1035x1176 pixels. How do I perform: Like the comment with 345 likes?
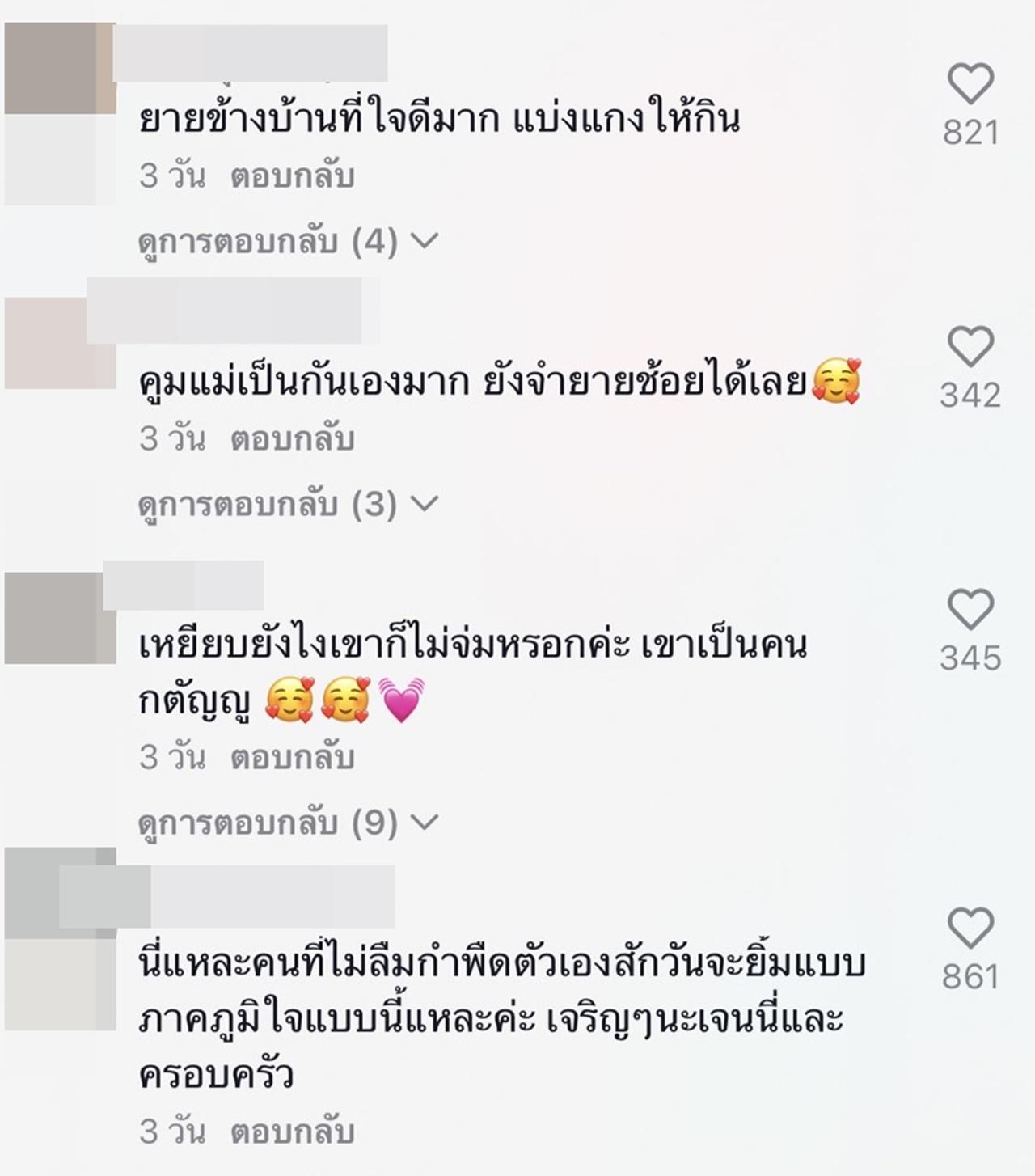[x=970, y=610]
